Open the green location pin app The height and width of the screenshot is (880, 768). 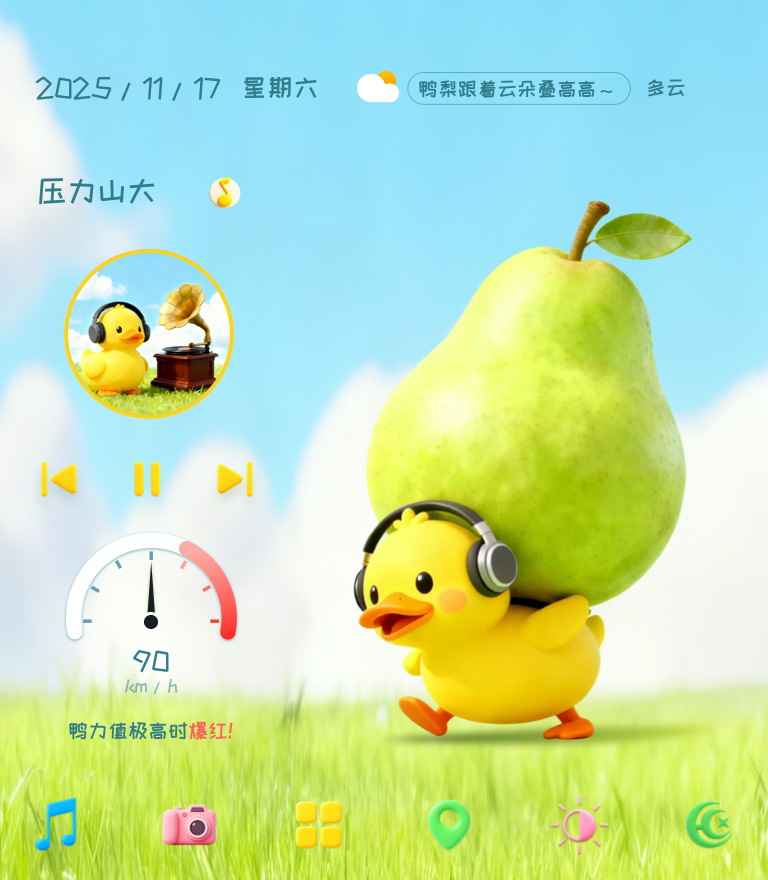(449, 825)
